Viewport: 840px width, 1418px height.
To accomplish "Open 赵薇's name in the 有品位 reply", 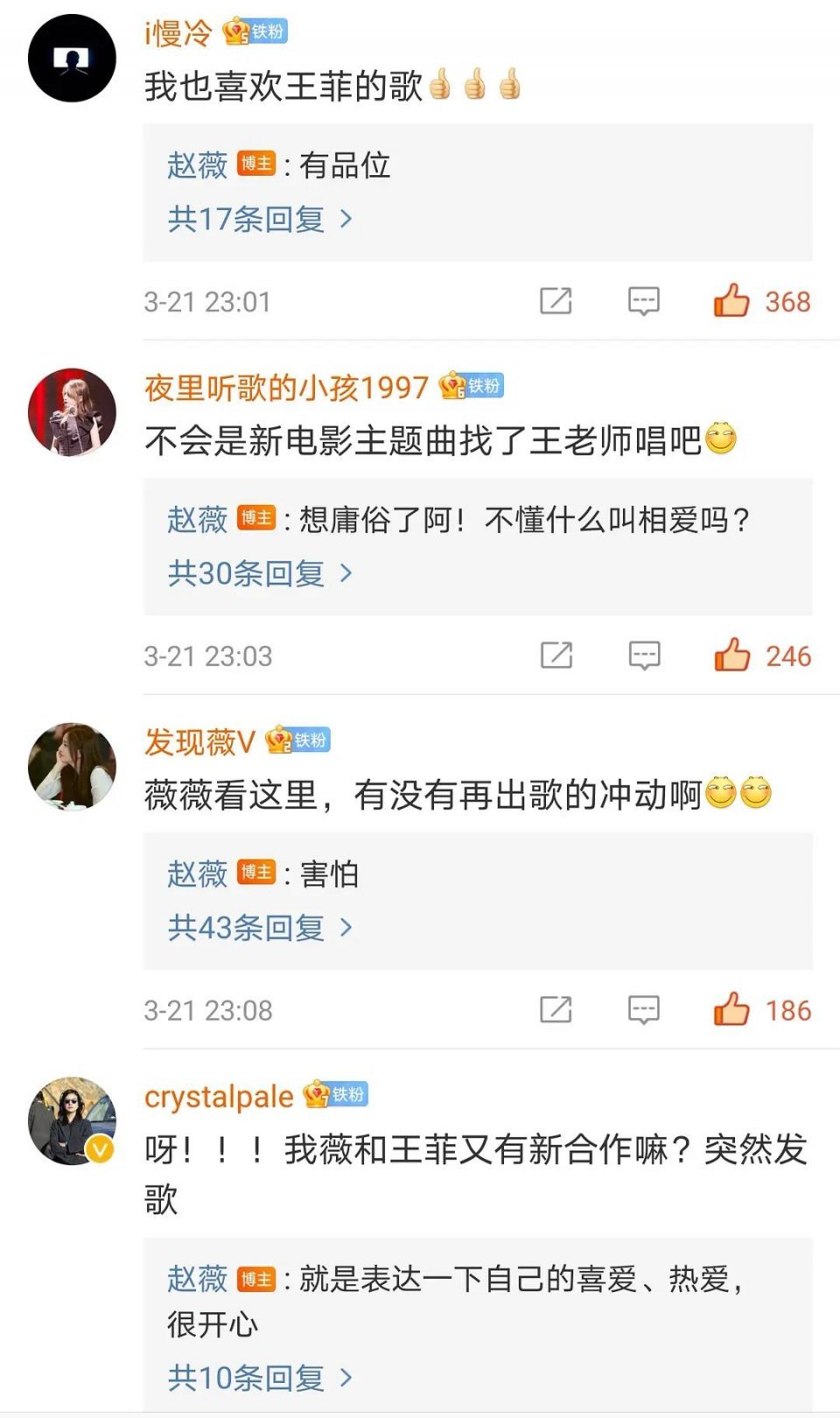I will point(197,165).
